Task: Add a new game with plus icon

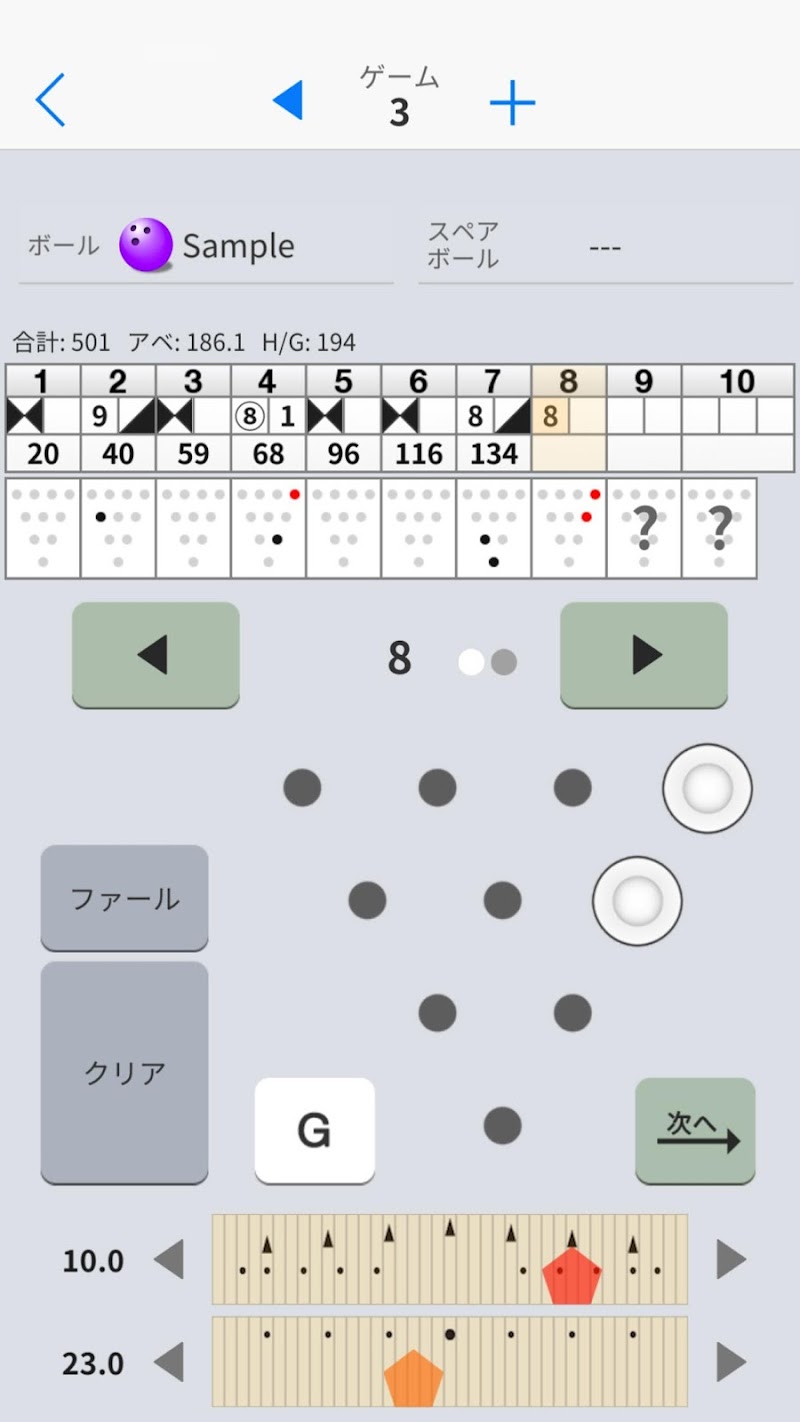Action: click(512, 103)
